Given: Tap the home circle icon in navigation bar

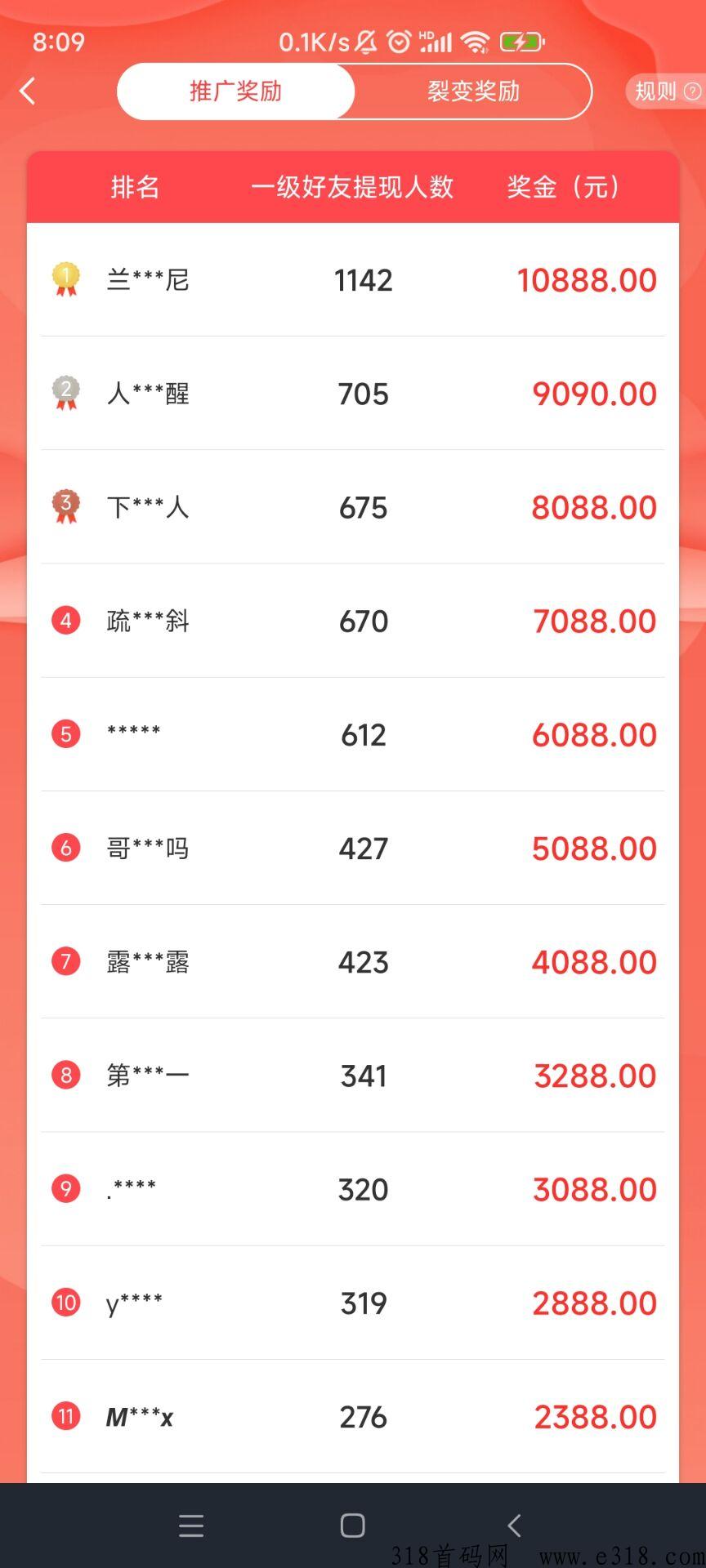Looking at the screenshot, I should pos(352,1524).
